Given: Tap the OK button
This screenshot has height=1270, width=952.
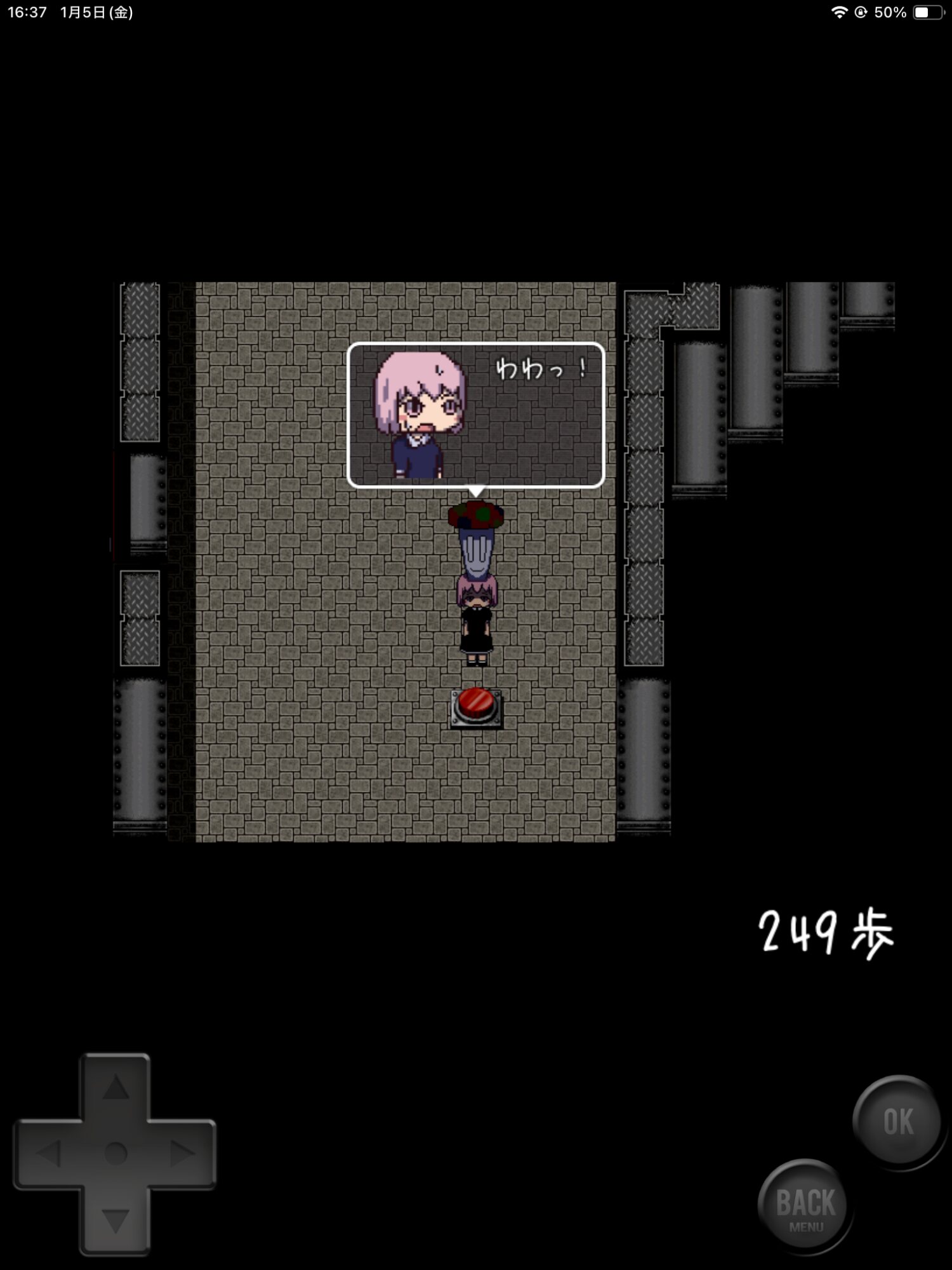Looking at the screenshot, I should click(898, 1121).
